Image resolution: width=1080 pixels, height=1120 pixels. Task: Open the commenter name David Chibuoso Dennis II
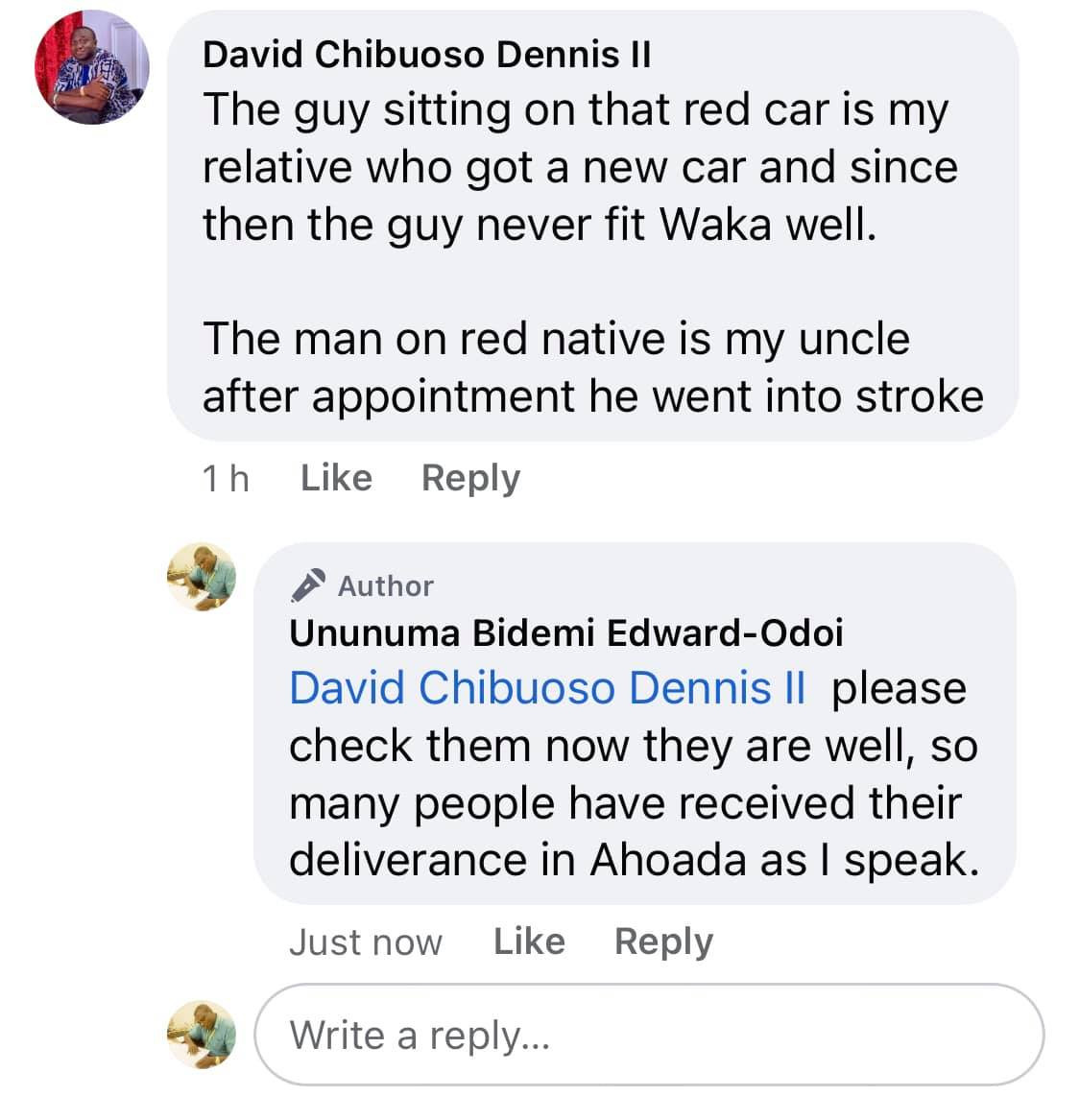[x=426, y=55]
